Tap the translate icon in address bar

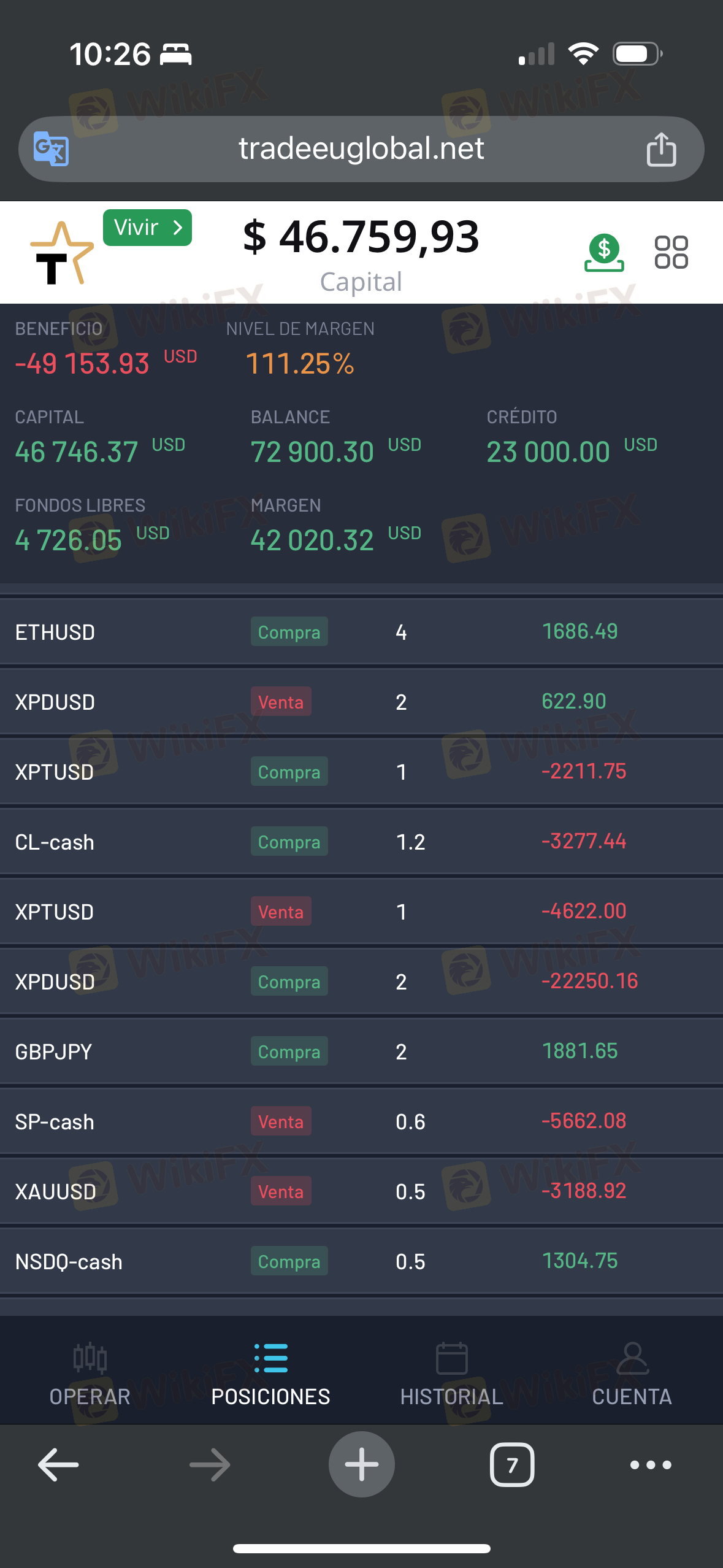coord(51,148)
